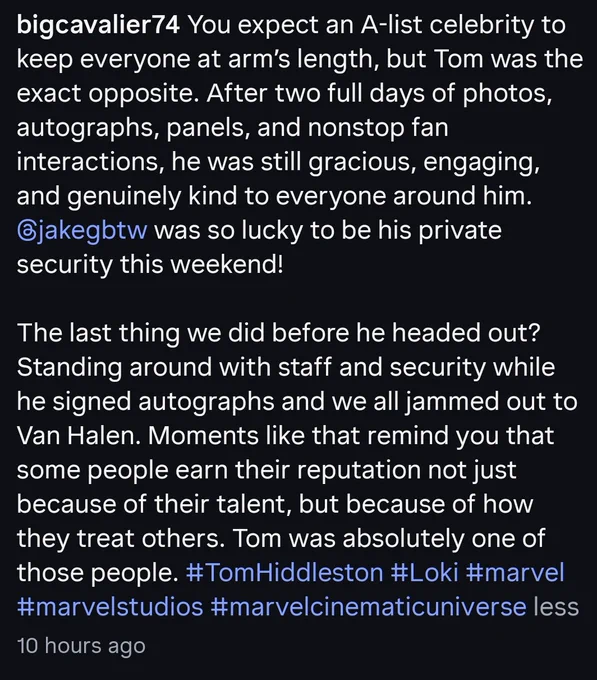The height and width of the screenshot is (680, 597).
Task: Open the #TomHiddleston hashtag
Action: click(285, 572)
